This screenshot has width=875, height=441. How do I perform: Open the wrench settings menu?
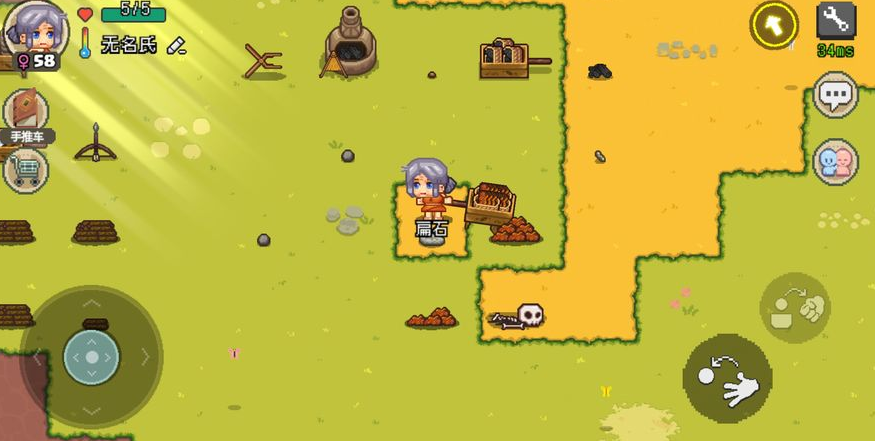pos(836,20)
